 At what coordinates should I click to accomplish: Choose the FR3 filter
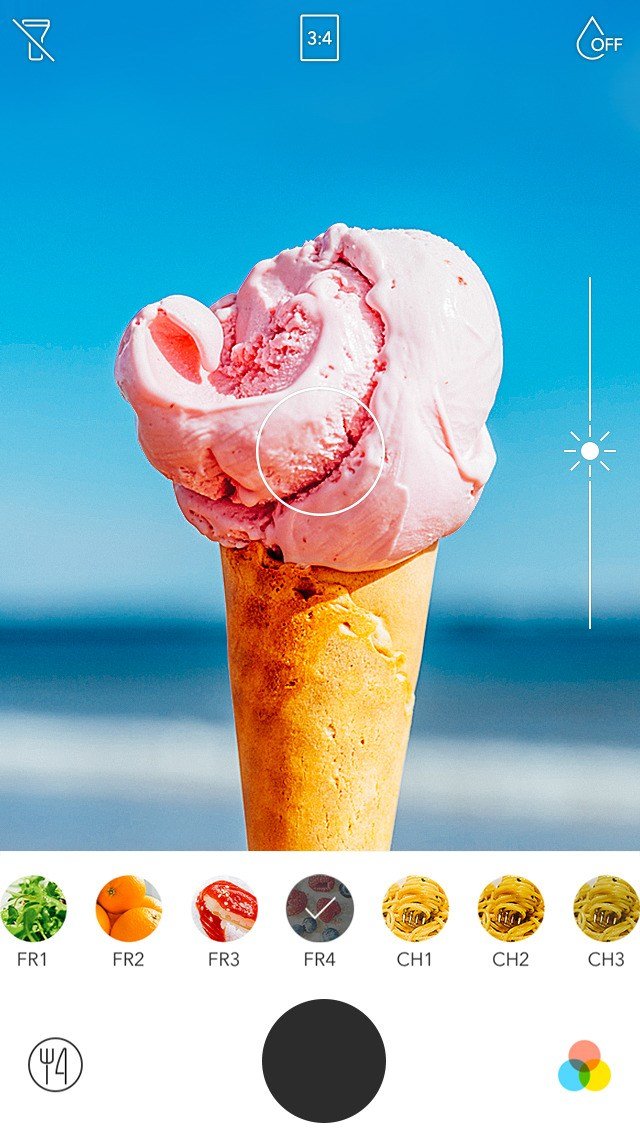point(225,909)
